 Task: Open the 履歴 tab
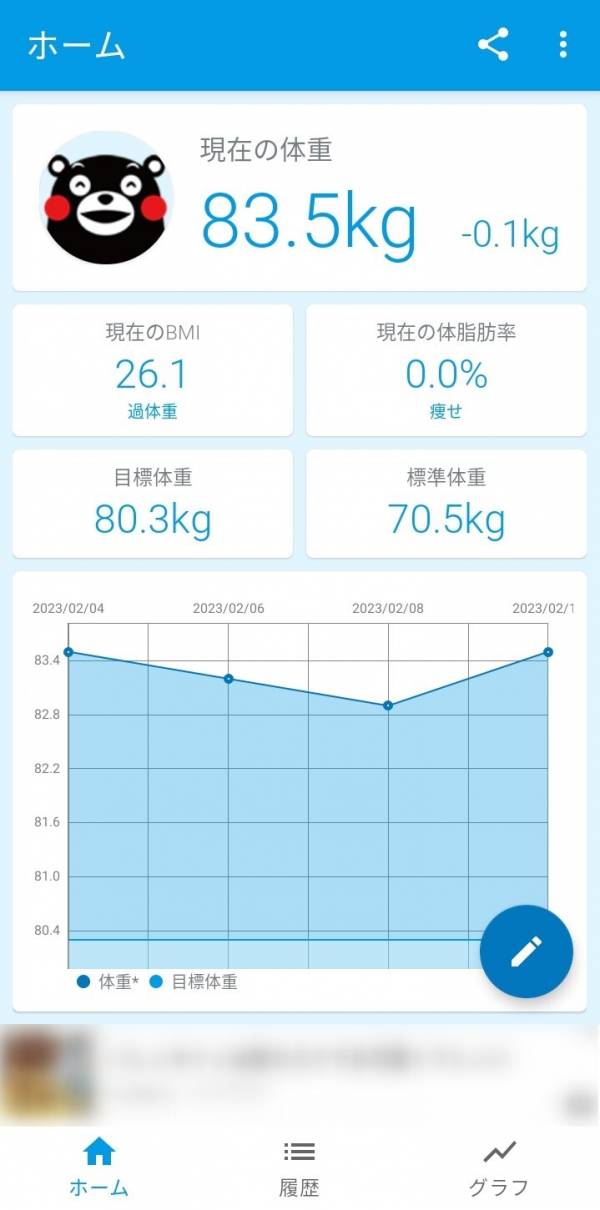coord(299,1168)
